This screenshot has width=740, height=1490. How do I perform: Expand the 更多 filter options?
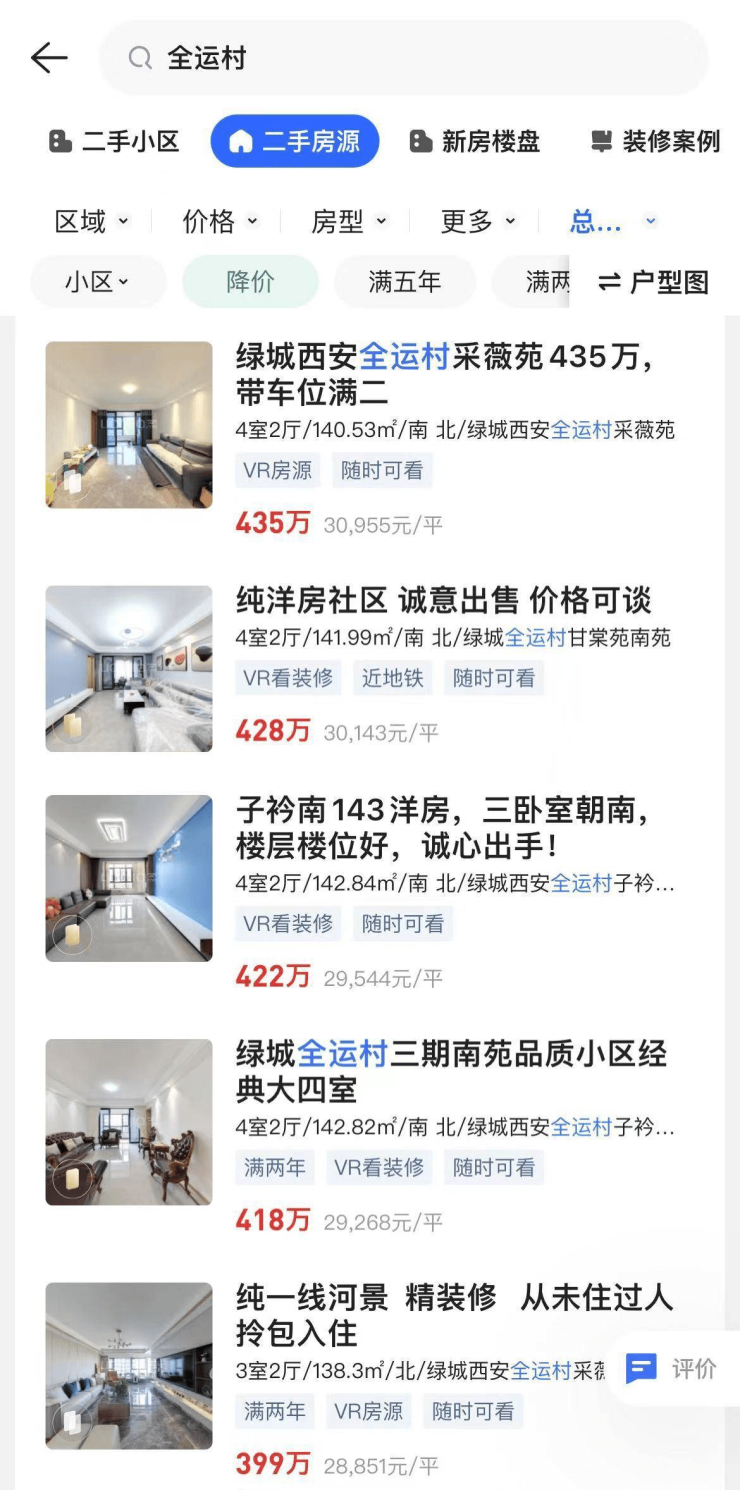(x=478, y=221)
